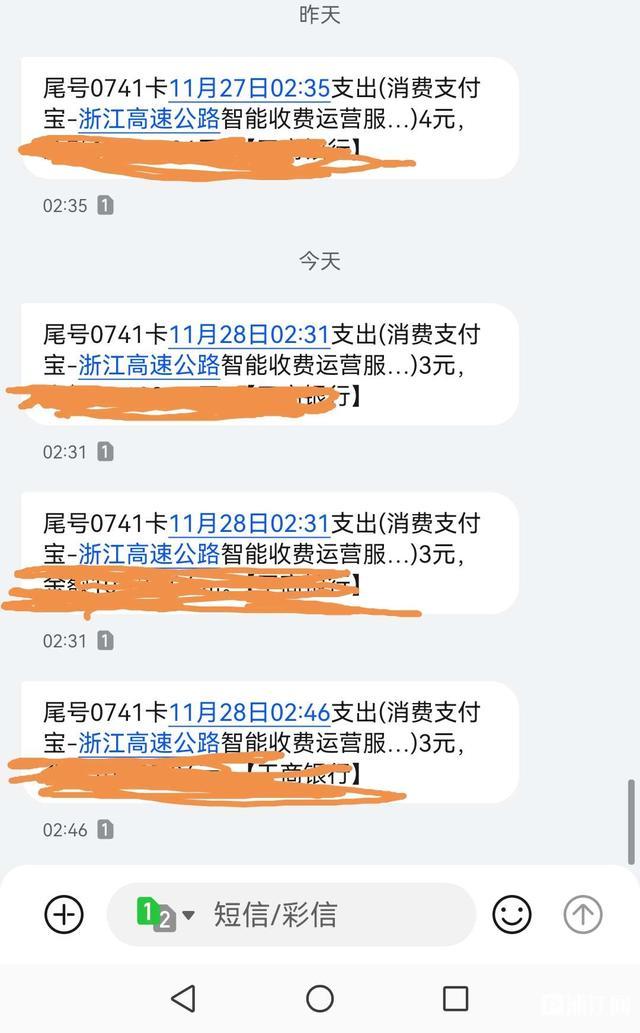Go back using the system back button

tap(183, 998)
